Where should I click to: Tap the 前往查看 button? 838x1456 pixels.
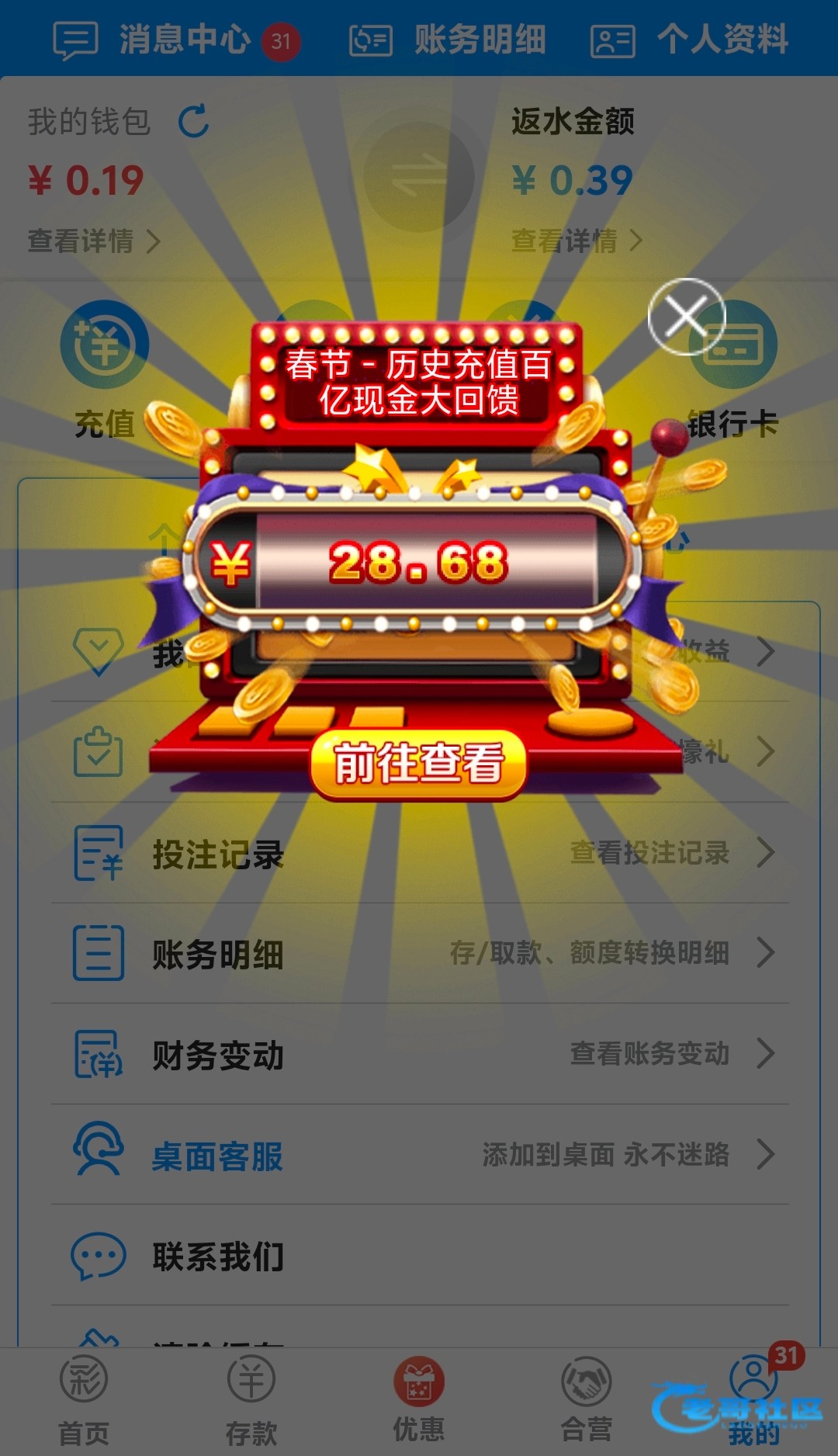click(x=418, y=764)
